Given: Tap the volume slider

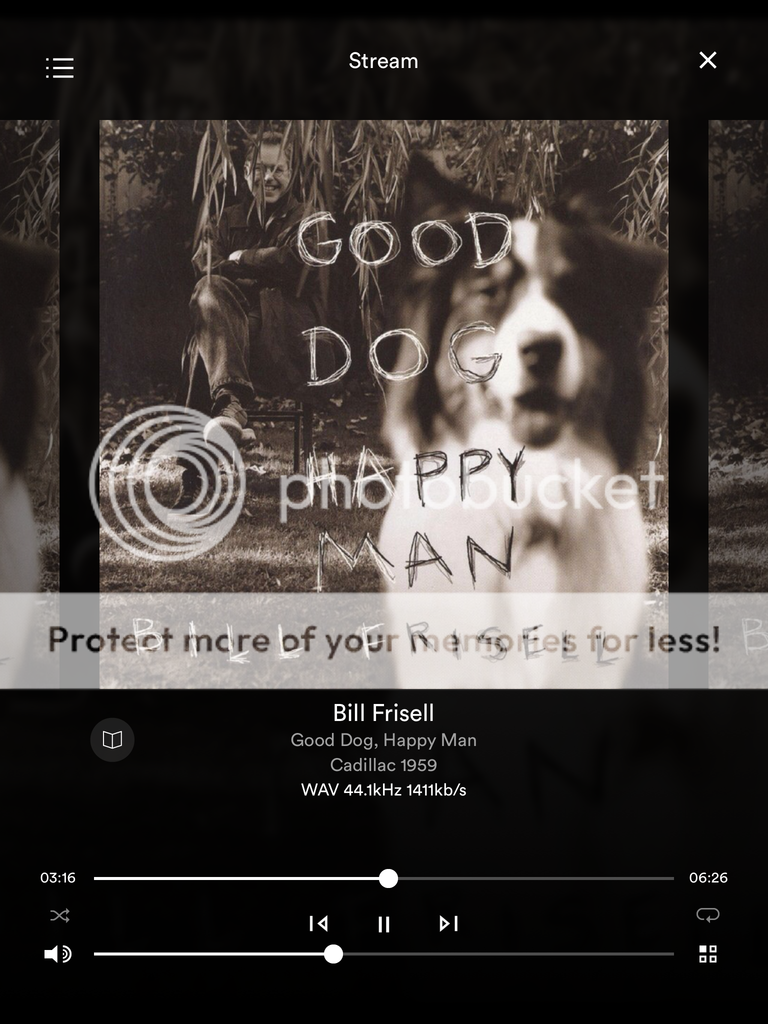Looking at the screenshot, I should (x=334, y=954).
